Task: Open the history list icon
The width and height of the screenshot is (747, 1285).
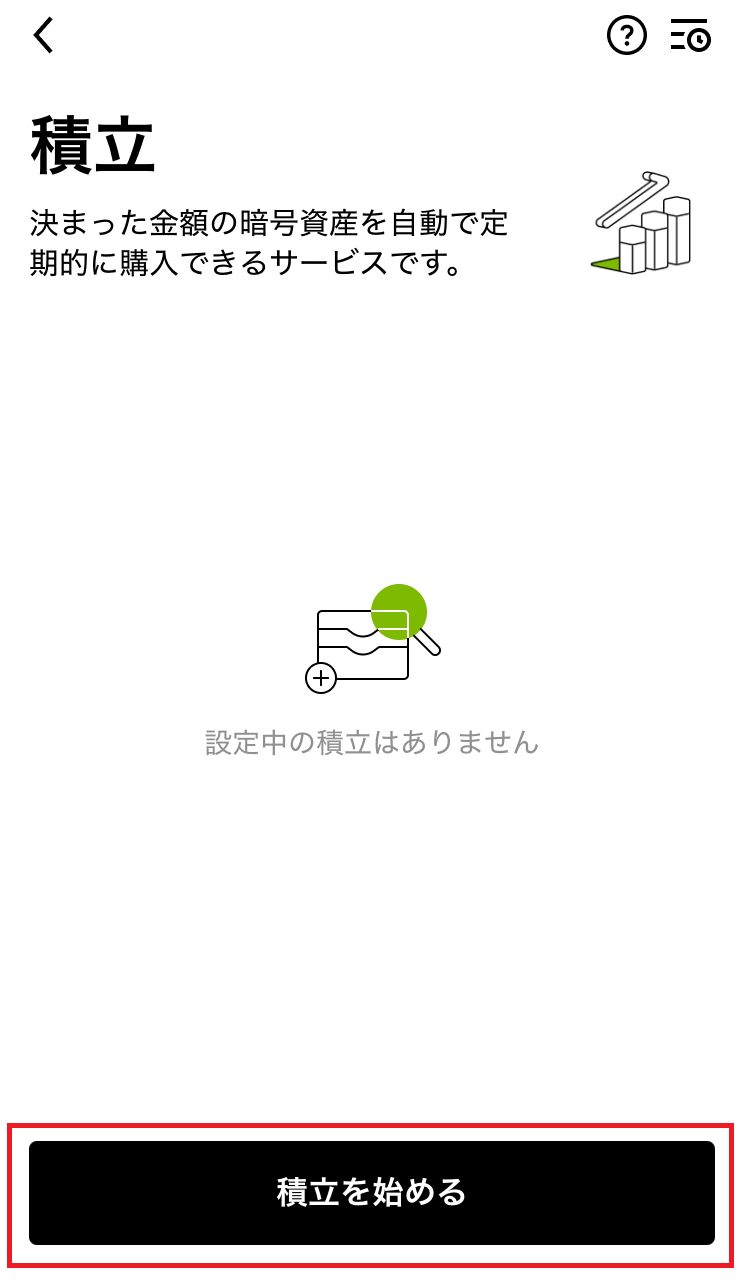Action: click(x=691, y=36)
